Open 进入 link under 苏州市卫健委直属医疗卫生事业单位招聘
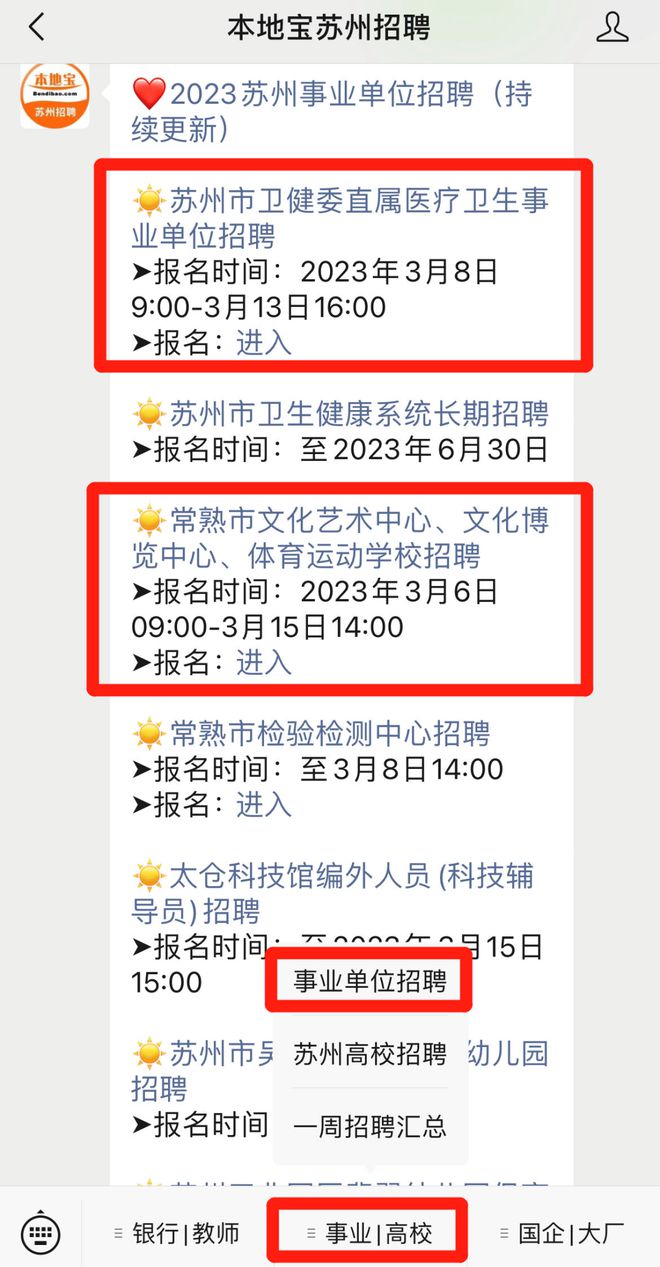This screenshot has width=660, height=1267. [264, 343]
